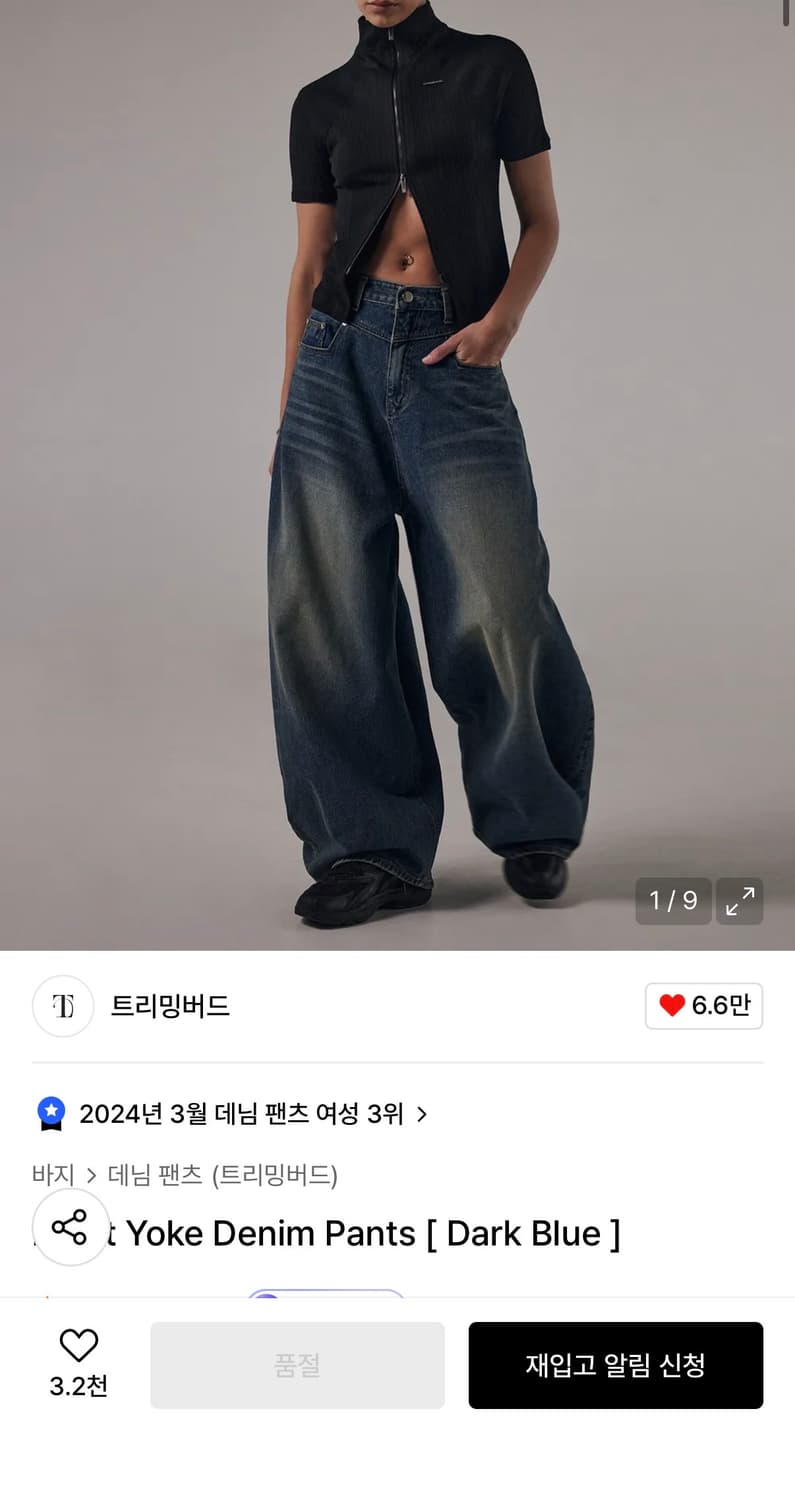Tap the share icon beside the product title
This screenshot has width=795, height=1500.
click(x=70, y=1230)
